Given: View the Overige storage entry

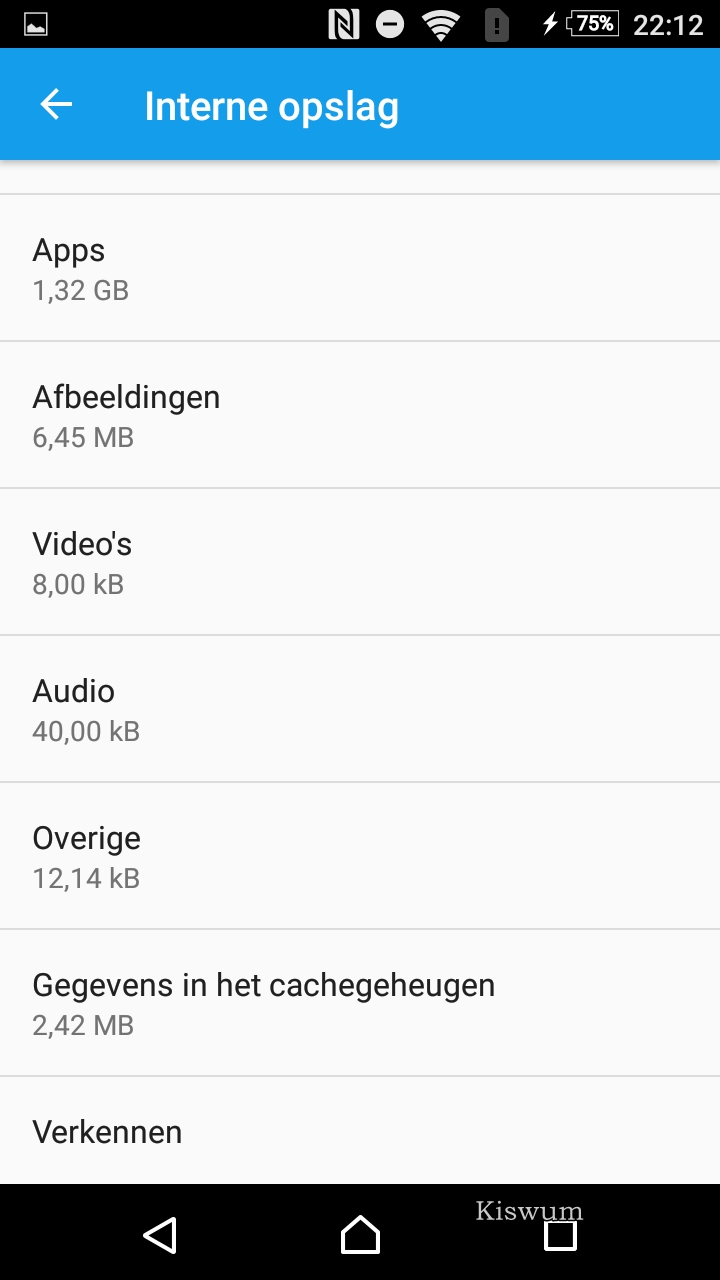Looking at the screenshot, I should pyautogui.click(x=360, y=856).
